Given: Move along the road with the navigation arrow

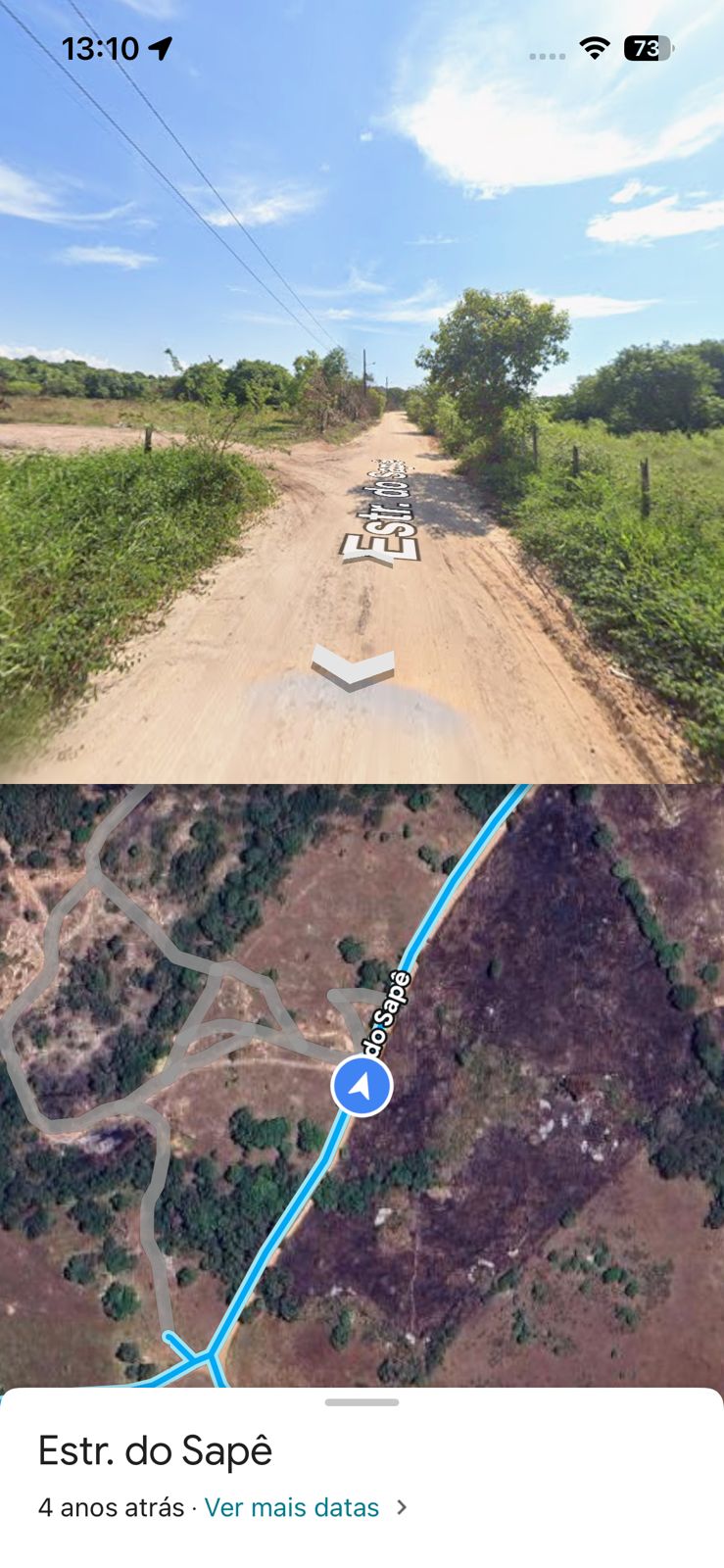Looking at the screenshot, I should [x=353, y=668].
